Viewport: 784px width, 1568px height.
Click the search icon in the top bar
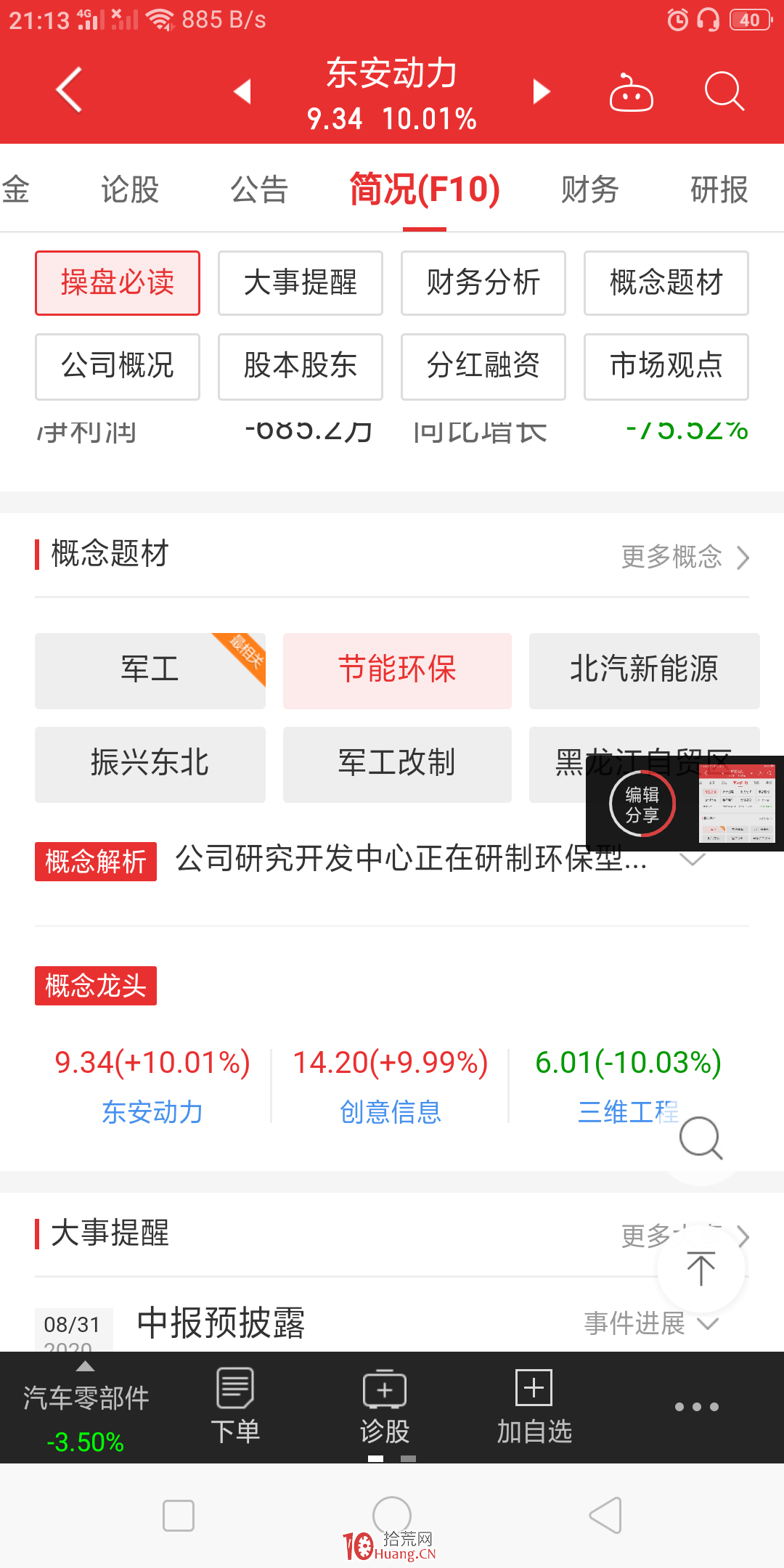coord(723,92)
